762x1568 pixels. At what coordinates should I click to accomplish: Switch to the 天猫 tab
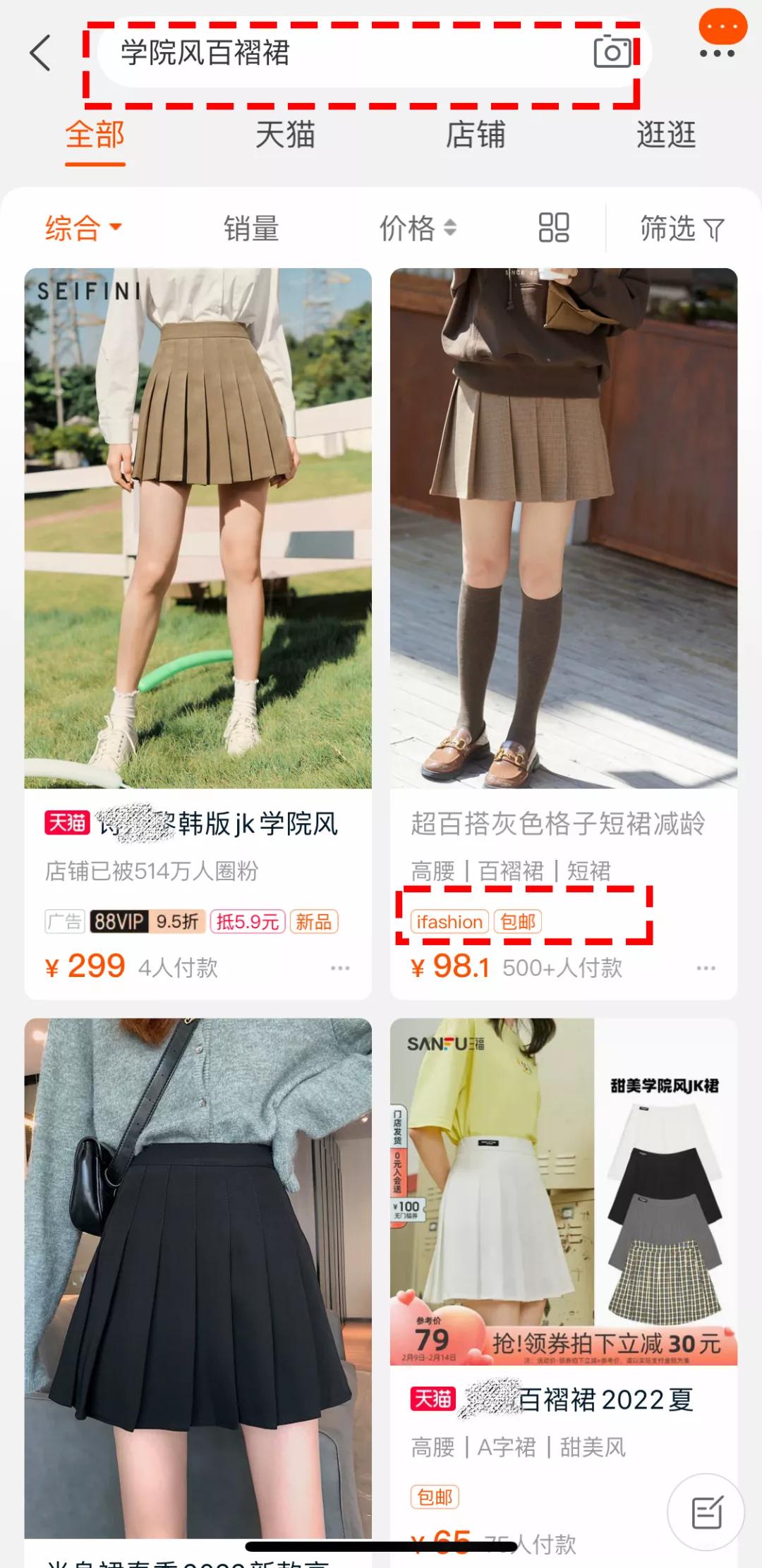click(285, 137)
